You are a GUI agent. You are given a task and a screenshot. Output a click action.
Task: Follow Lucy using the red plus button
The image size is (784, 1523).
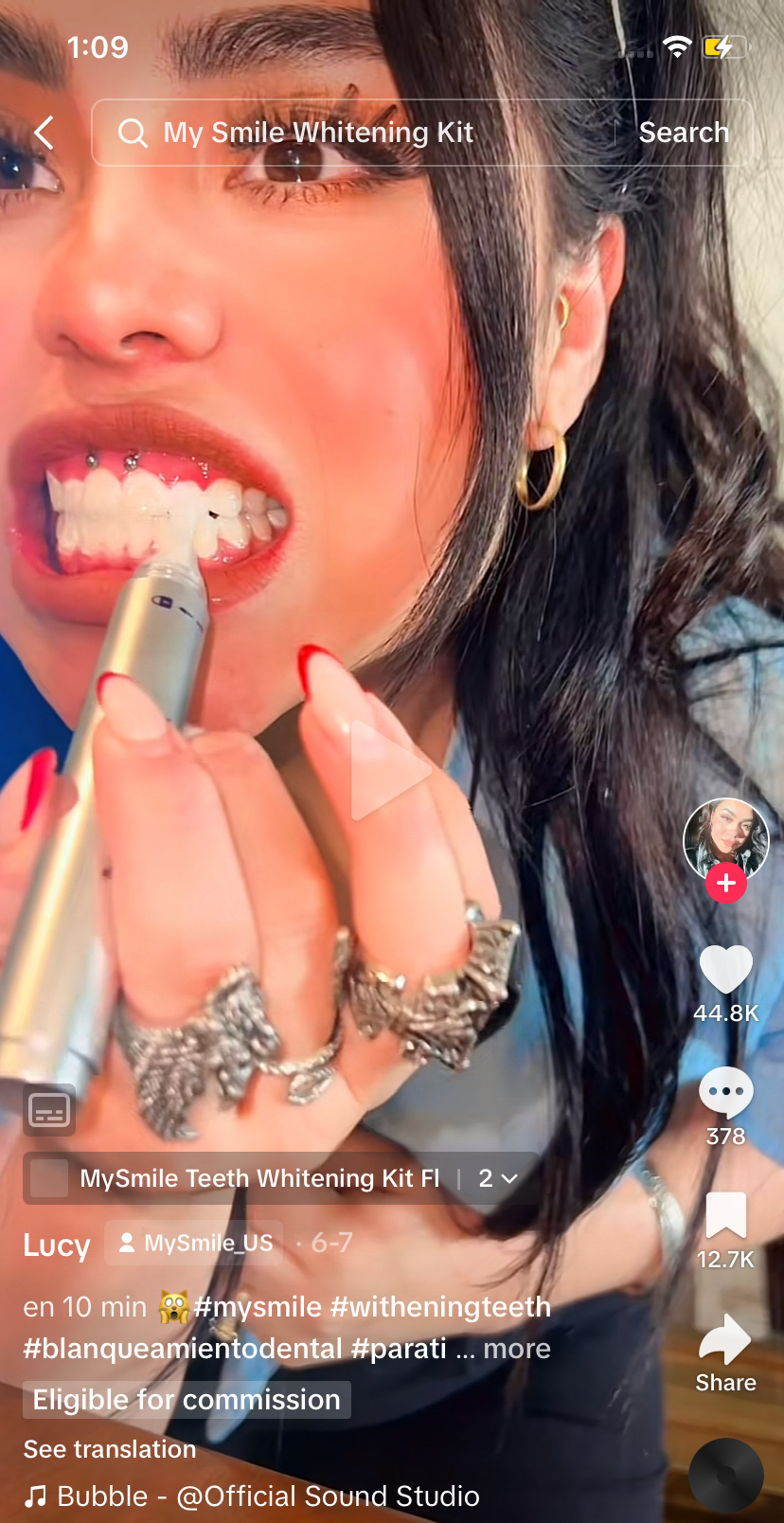[725, 883]
